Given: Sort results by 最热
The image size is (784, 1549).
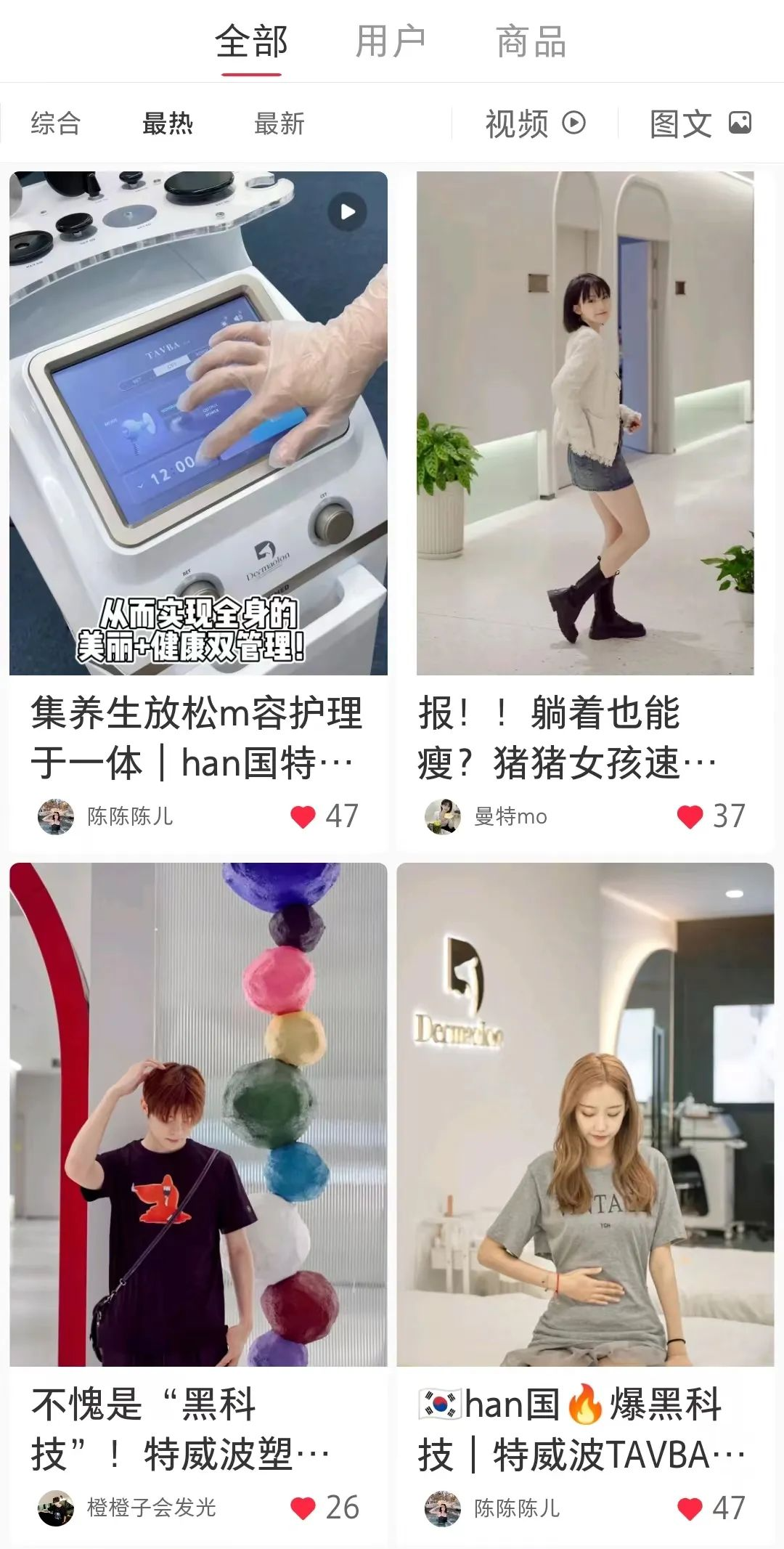Looking at the screenshot, I should [x=168, y=123].
